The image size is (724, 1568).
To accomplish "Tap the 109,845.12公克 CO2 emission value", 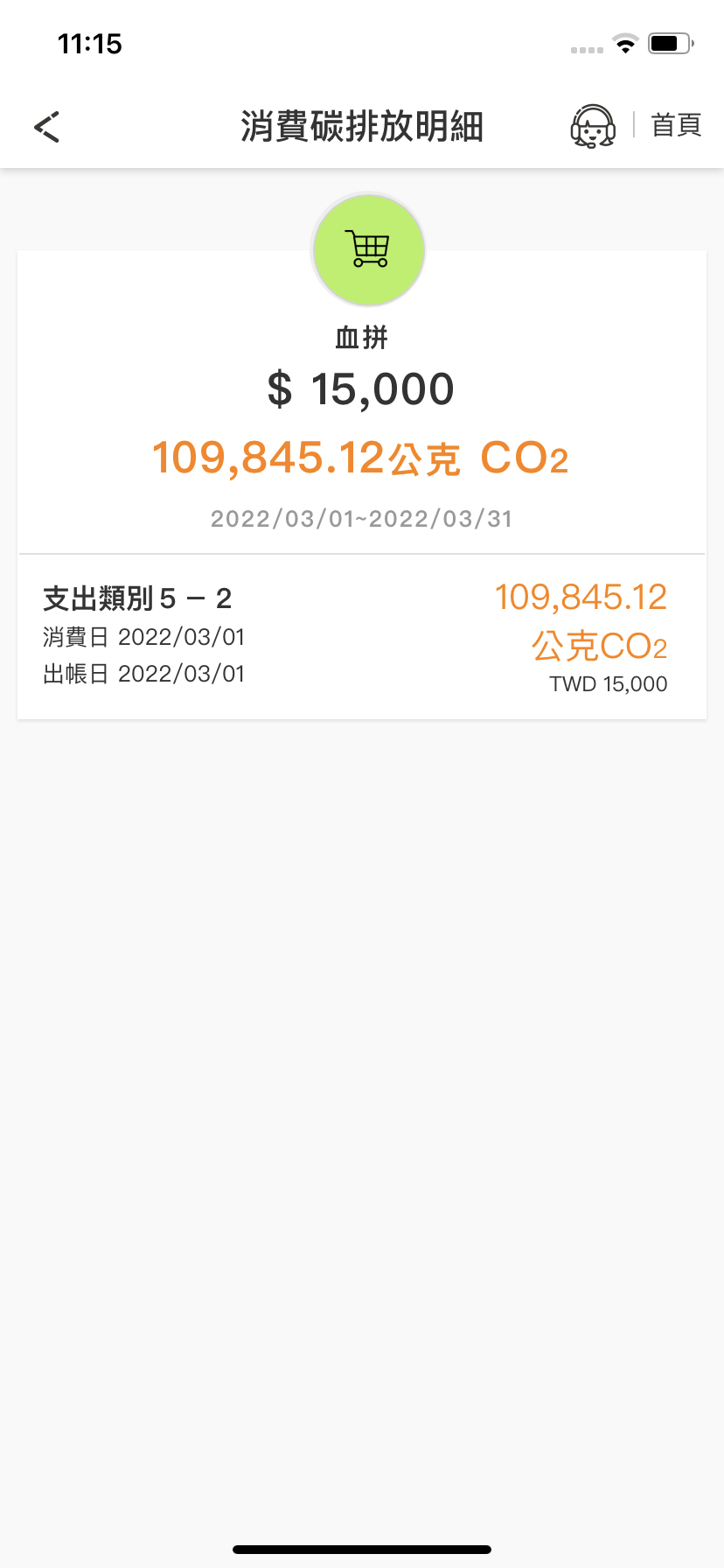I will 361,457.
